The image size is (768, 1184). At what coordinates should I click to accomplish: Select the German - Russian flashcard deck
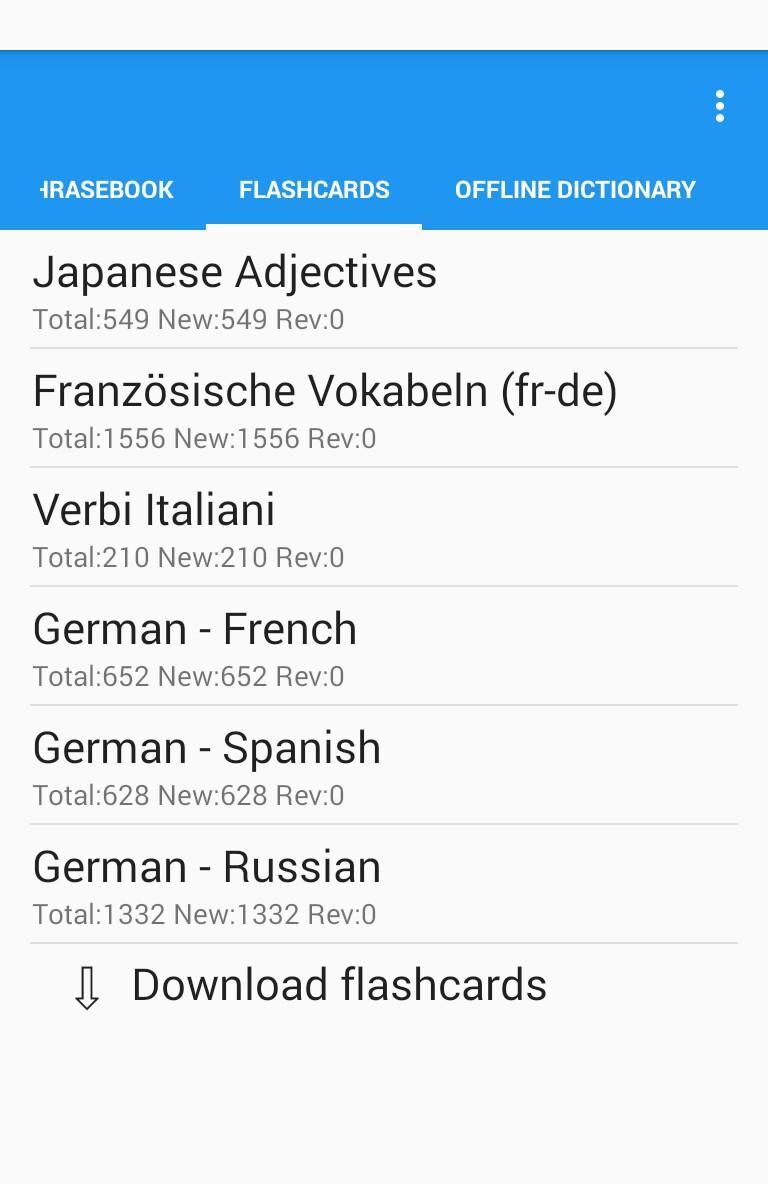[206, 867]
